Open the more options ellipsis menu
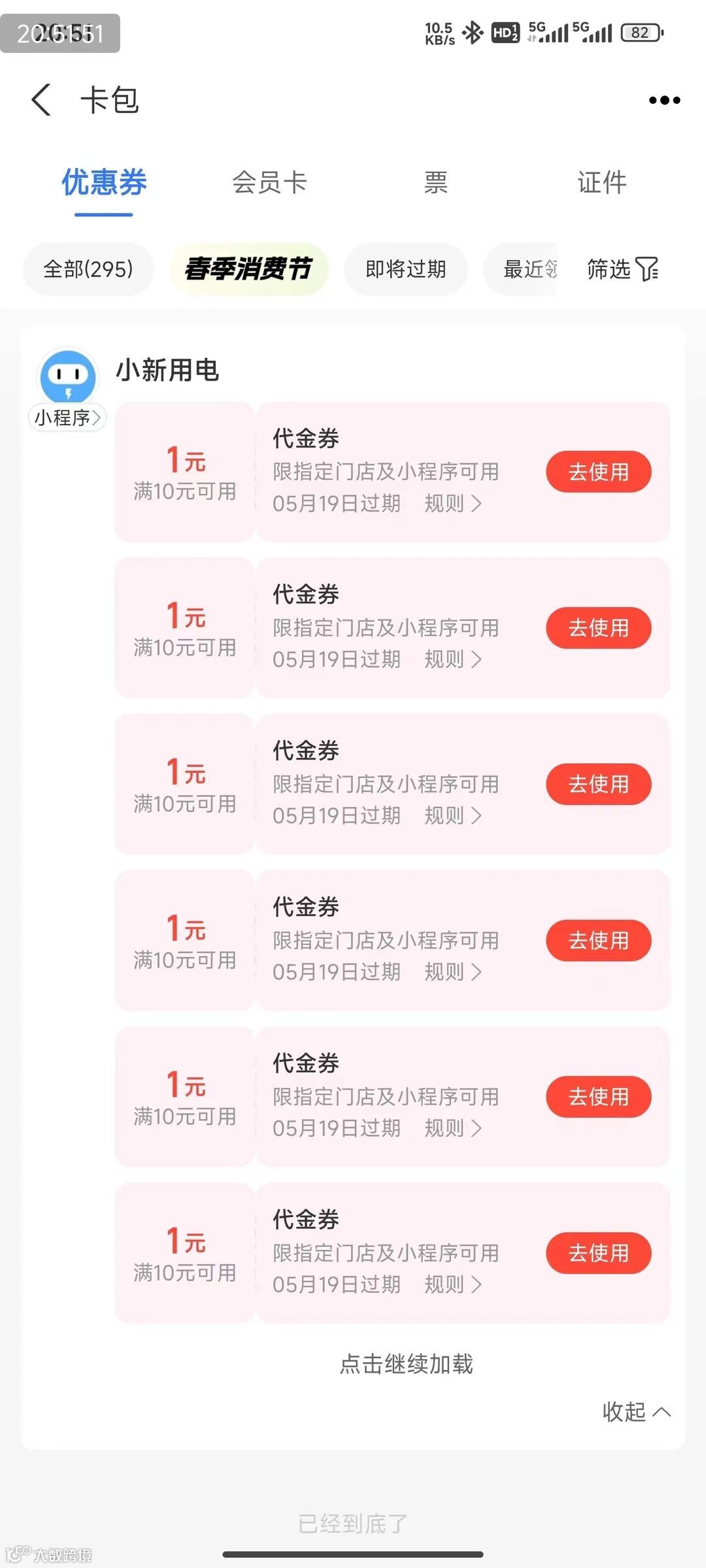The height and width of the screenshot is (1568, 706). [664, 99]
